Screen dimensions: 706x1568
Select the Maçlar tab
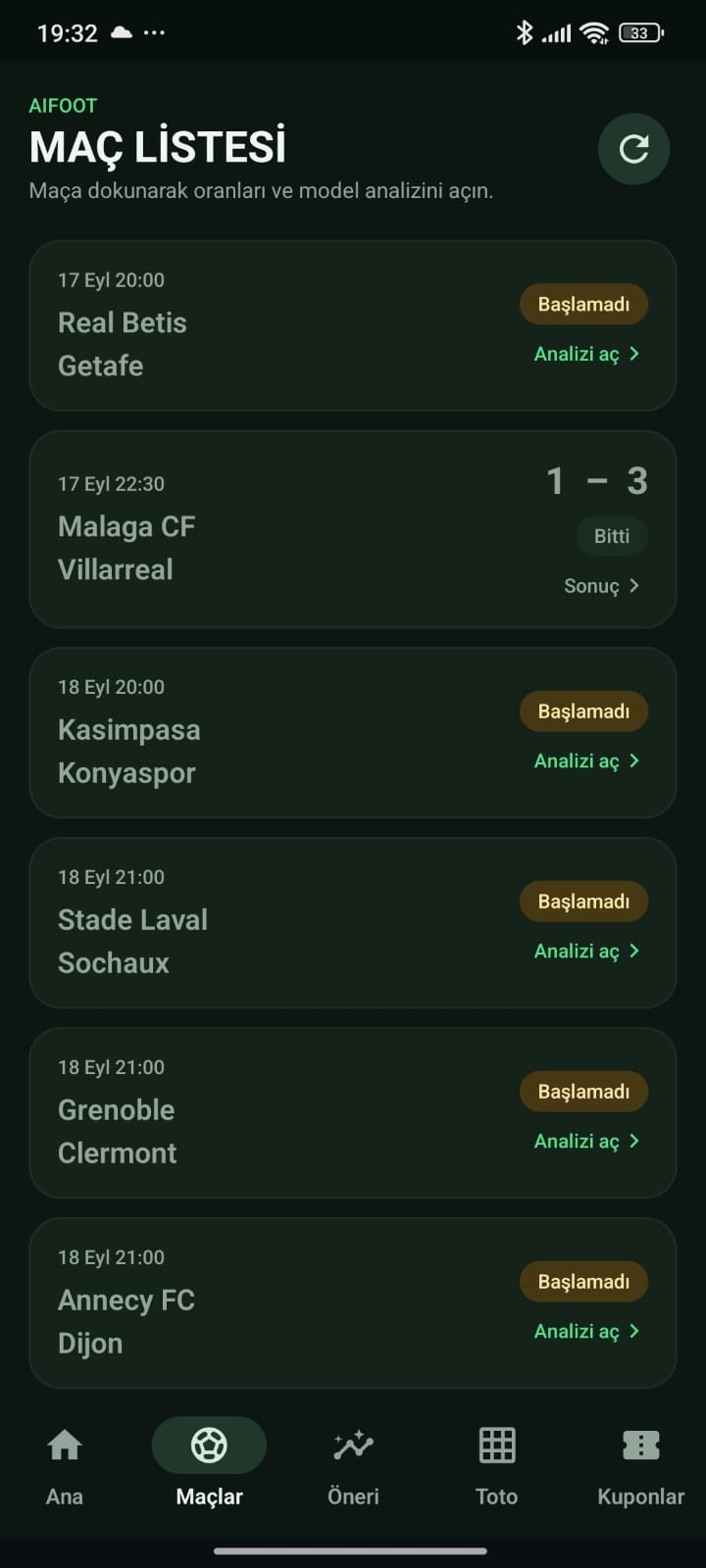[209, 1465]
